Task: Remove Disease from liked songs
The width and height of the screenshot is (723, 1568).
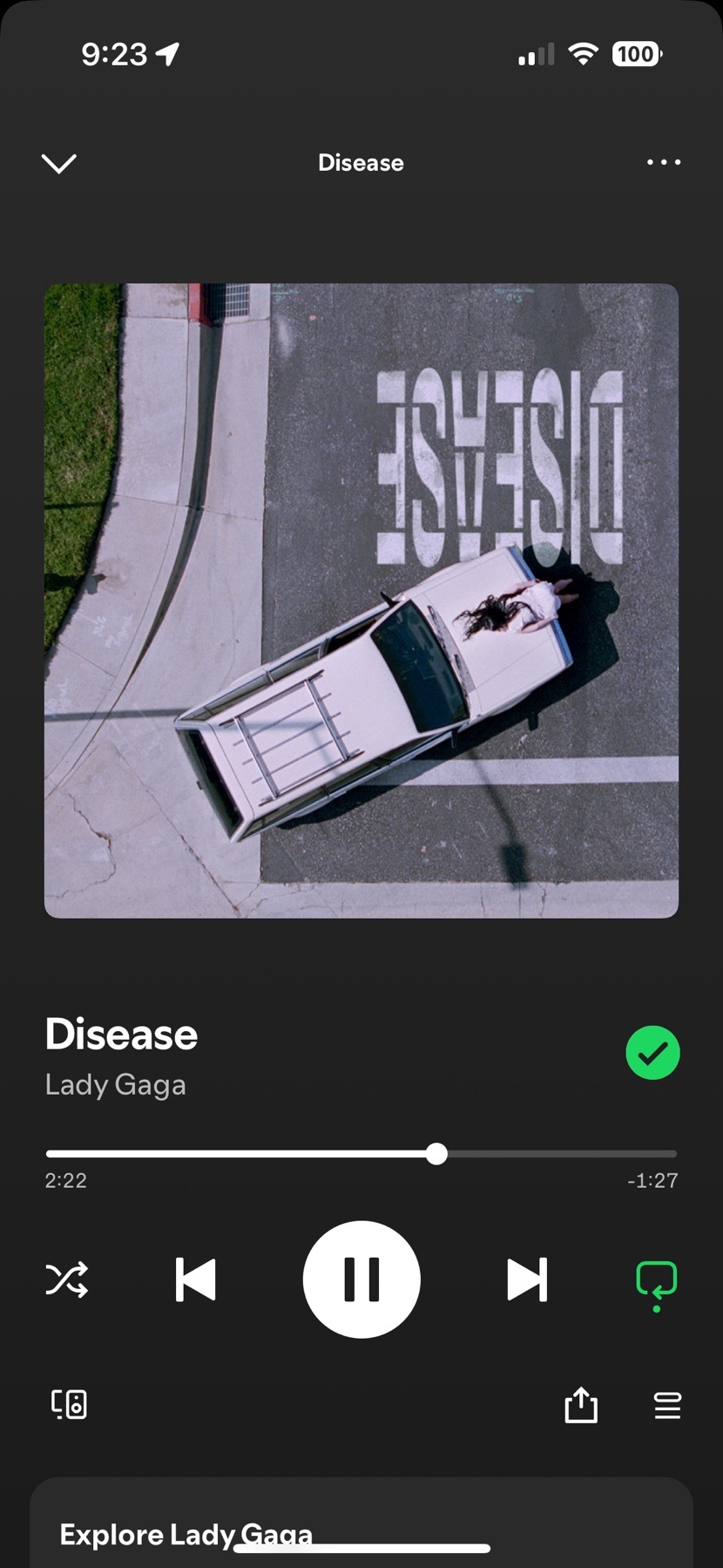Action: [652, 1053]
